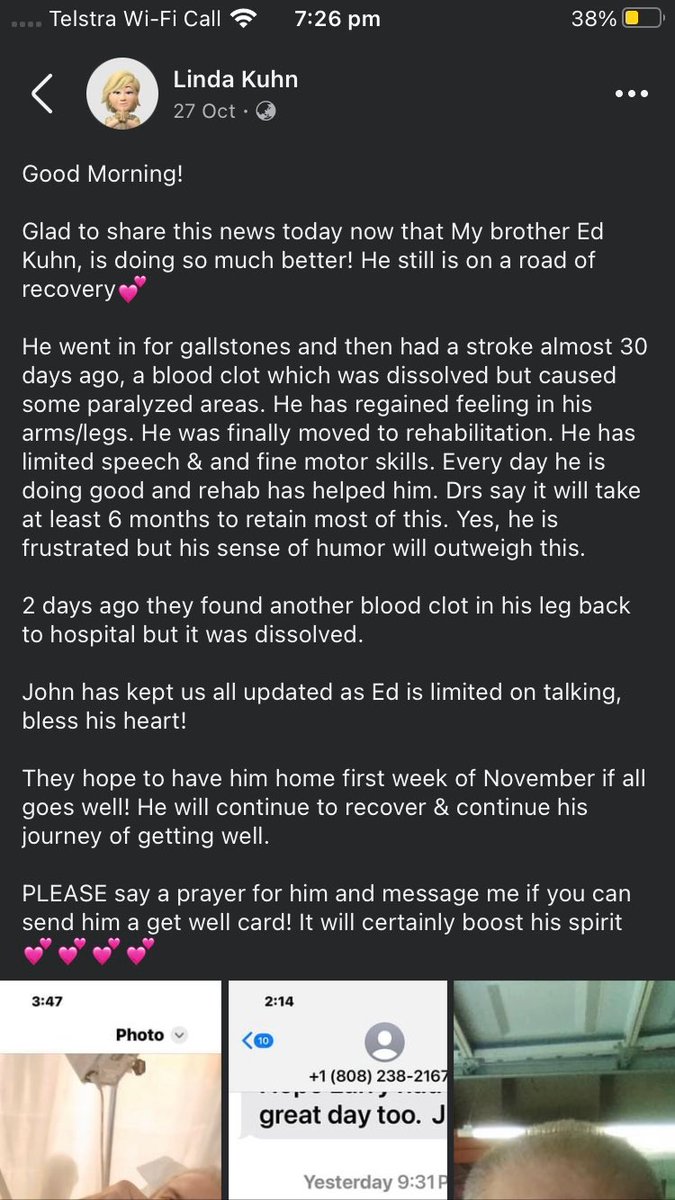
Task: Open Linda Kuhn's profile picture
Action: tap(122, 94)
